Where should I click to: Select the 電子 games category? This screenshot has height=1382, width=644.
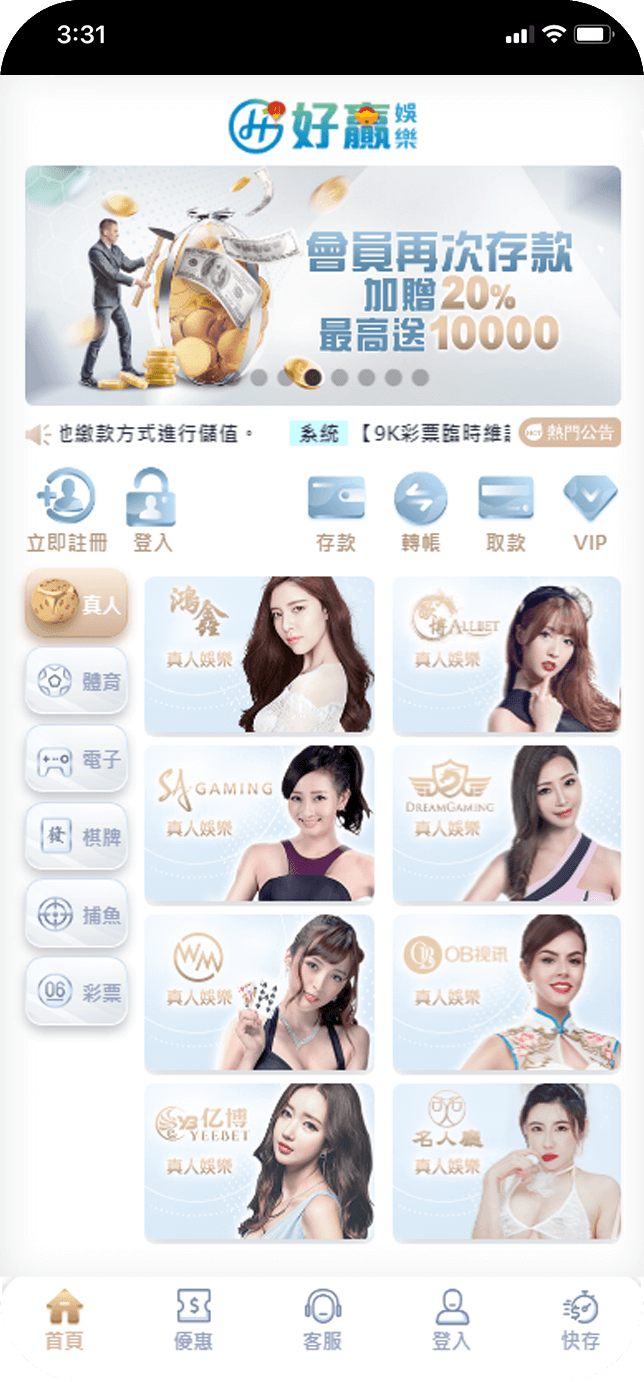77,759
